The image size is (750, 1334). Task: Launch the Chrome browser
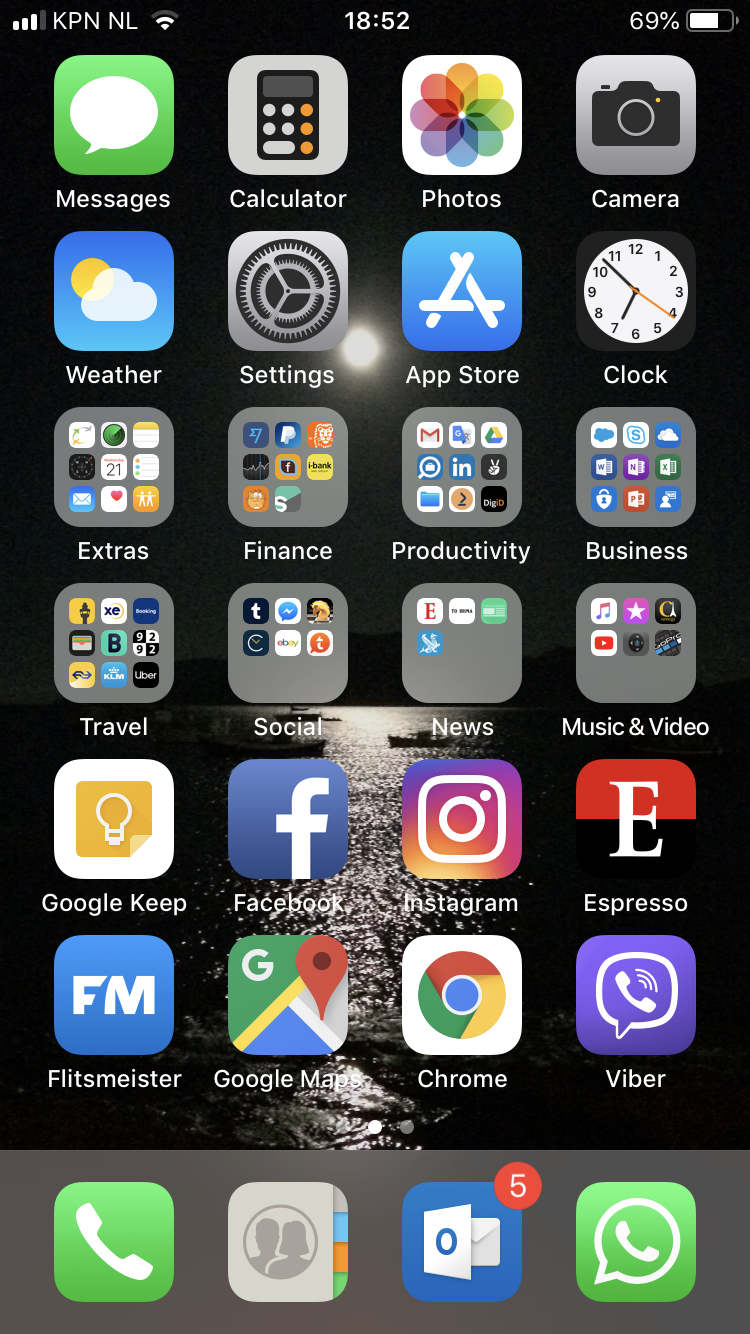point(462,995)
